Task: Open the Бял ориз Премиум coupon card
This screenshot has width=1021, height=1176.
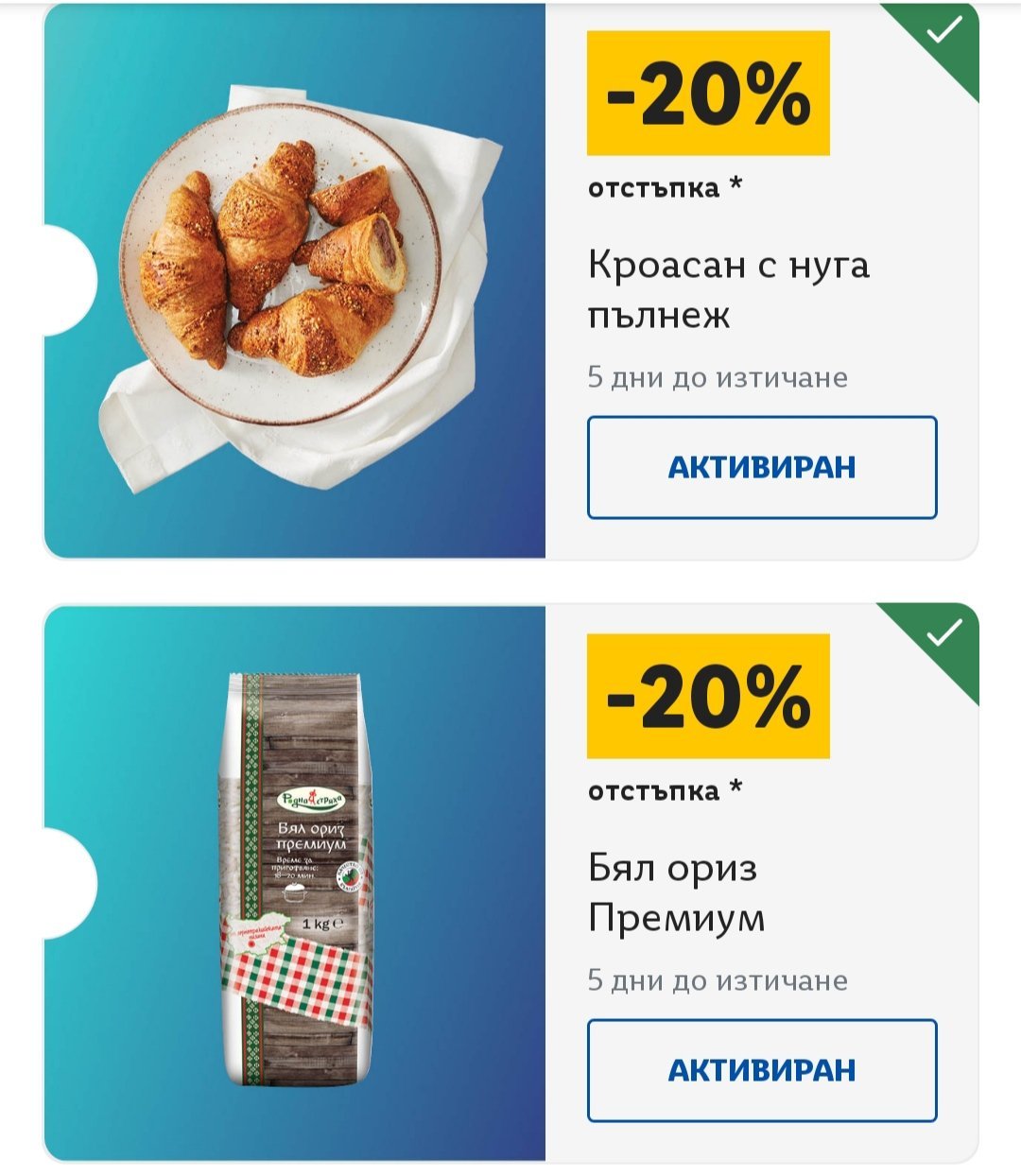Action: (x=510, y=883)
